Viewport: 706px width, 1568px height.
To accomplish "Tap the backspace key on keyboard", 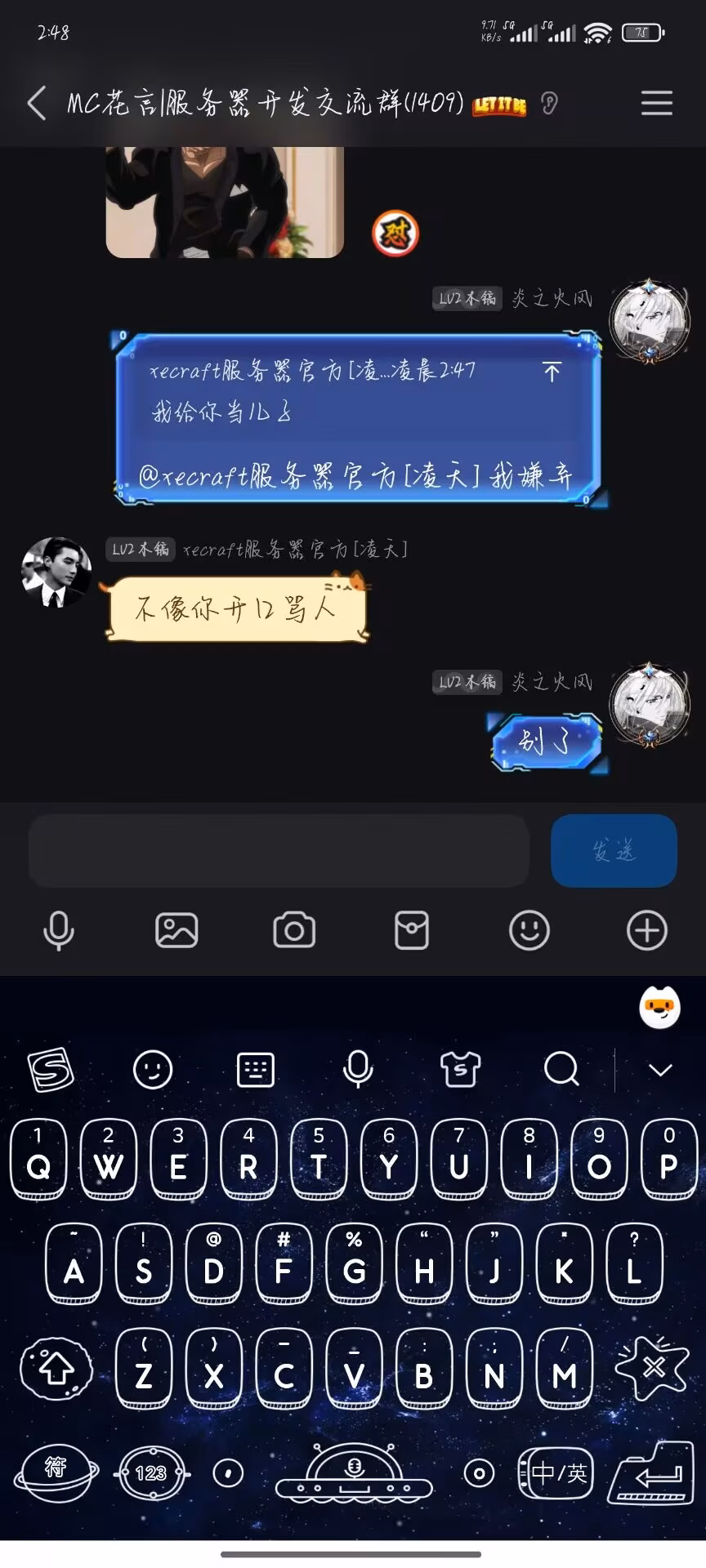I will point(652,1368).
